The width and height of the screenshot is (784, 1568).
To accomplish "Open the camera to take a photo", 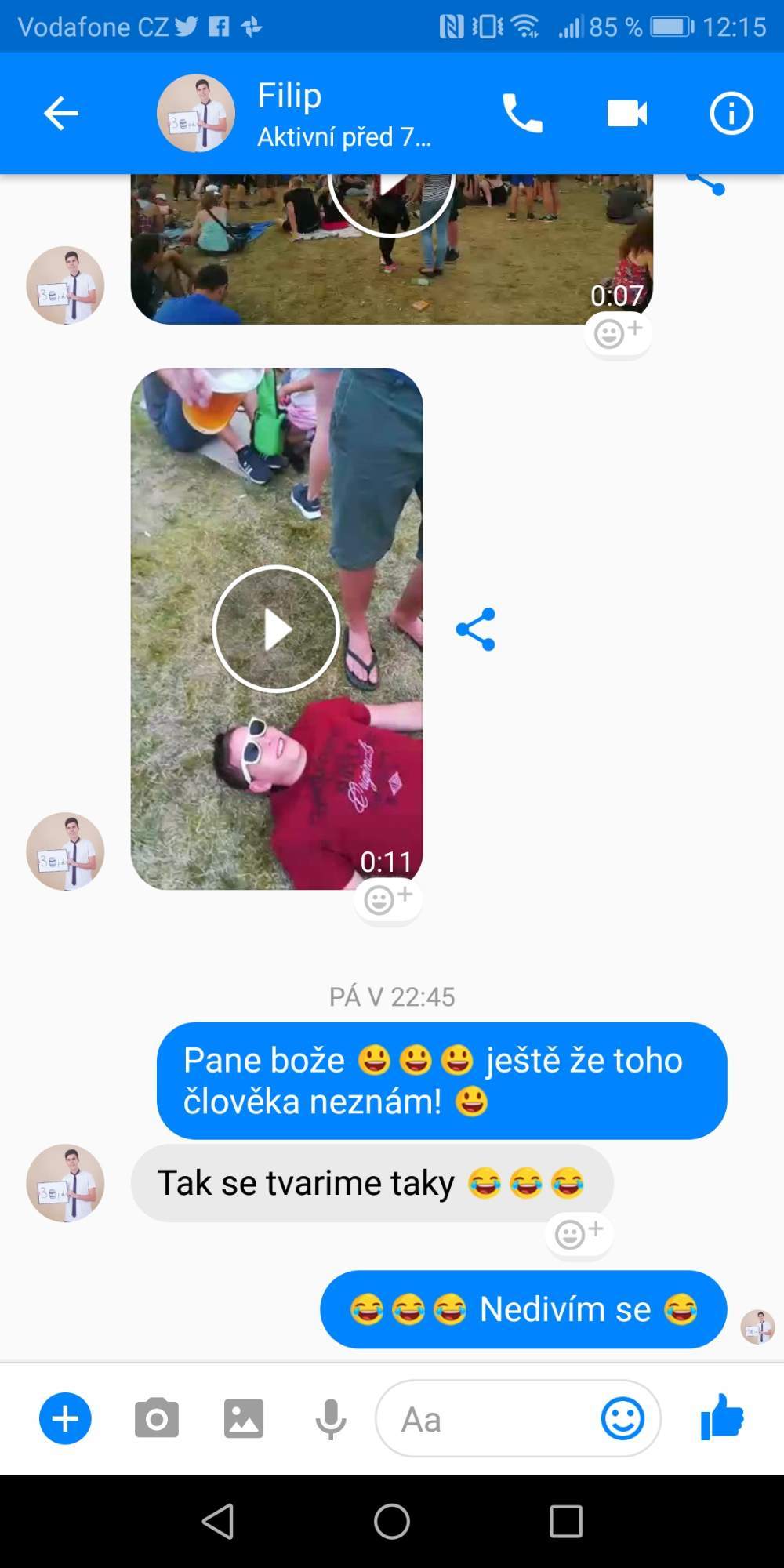I will click(x=157, y=1418).
